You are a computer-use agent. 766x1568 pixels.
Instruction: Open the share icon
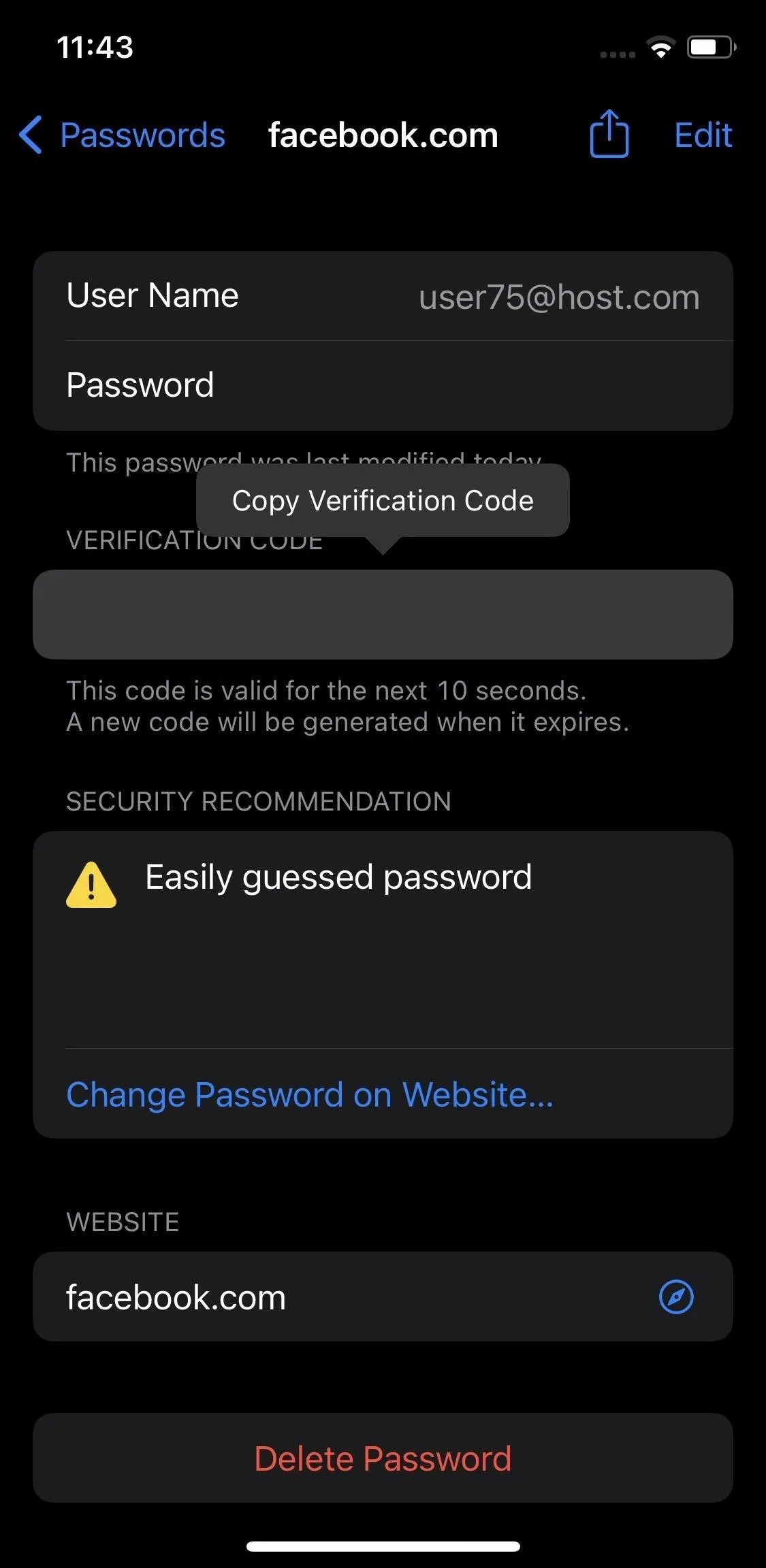(609, 133)
